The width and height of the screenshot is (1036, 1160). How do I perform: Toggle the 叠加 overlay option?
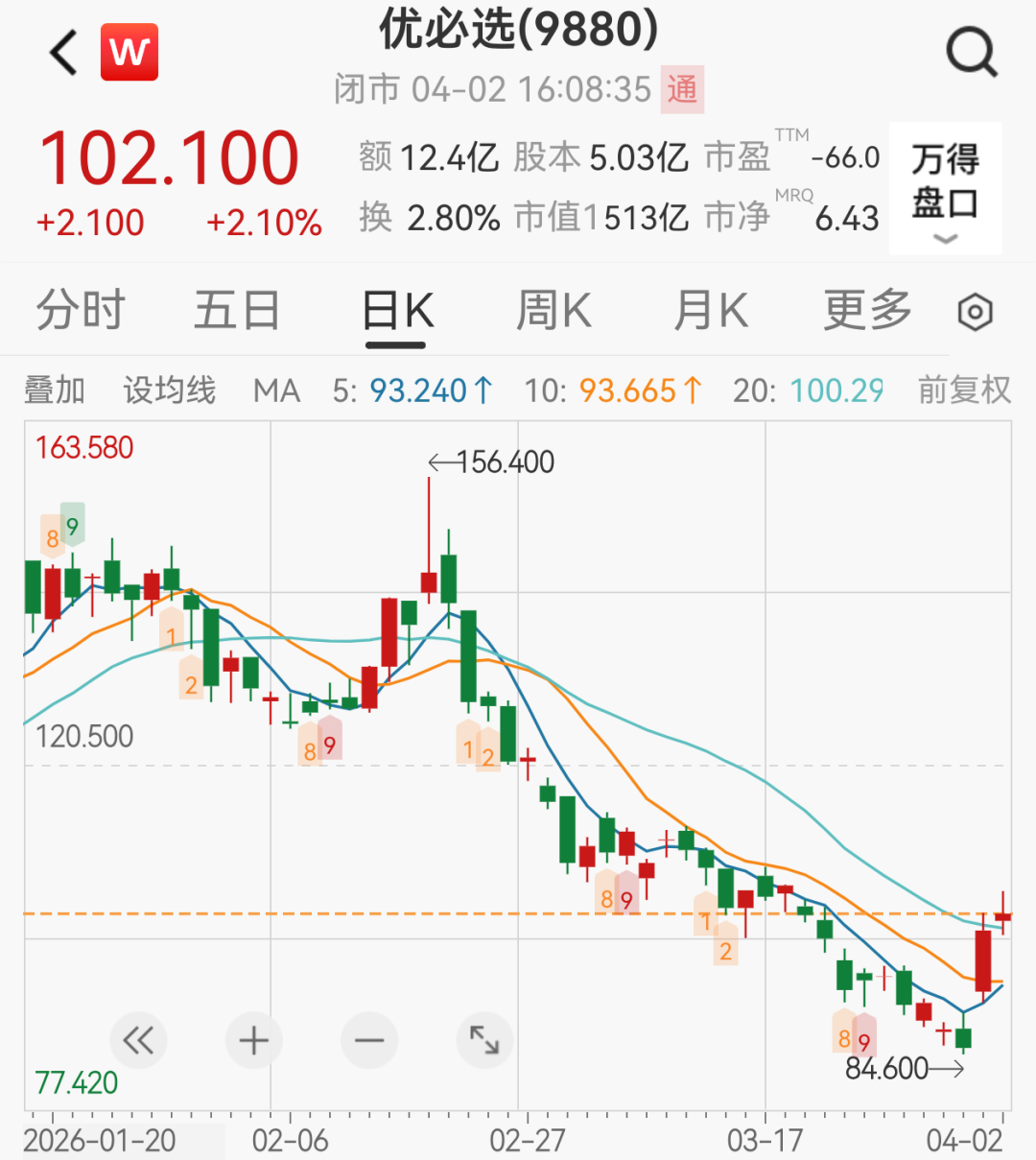click(53, 390)
